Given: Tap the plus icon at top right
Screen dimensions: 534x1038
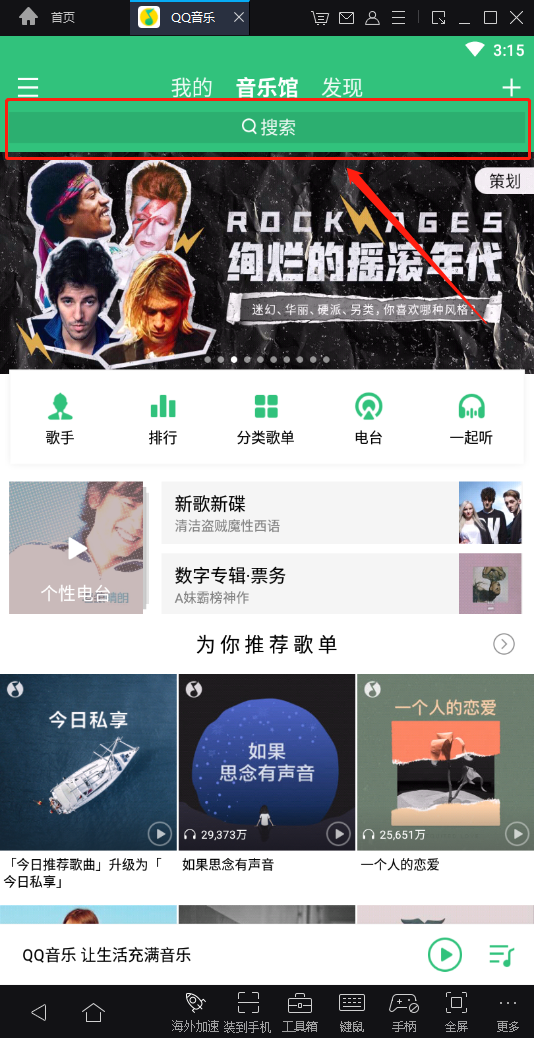Looking at the screenshot, I should coord(511,87).
